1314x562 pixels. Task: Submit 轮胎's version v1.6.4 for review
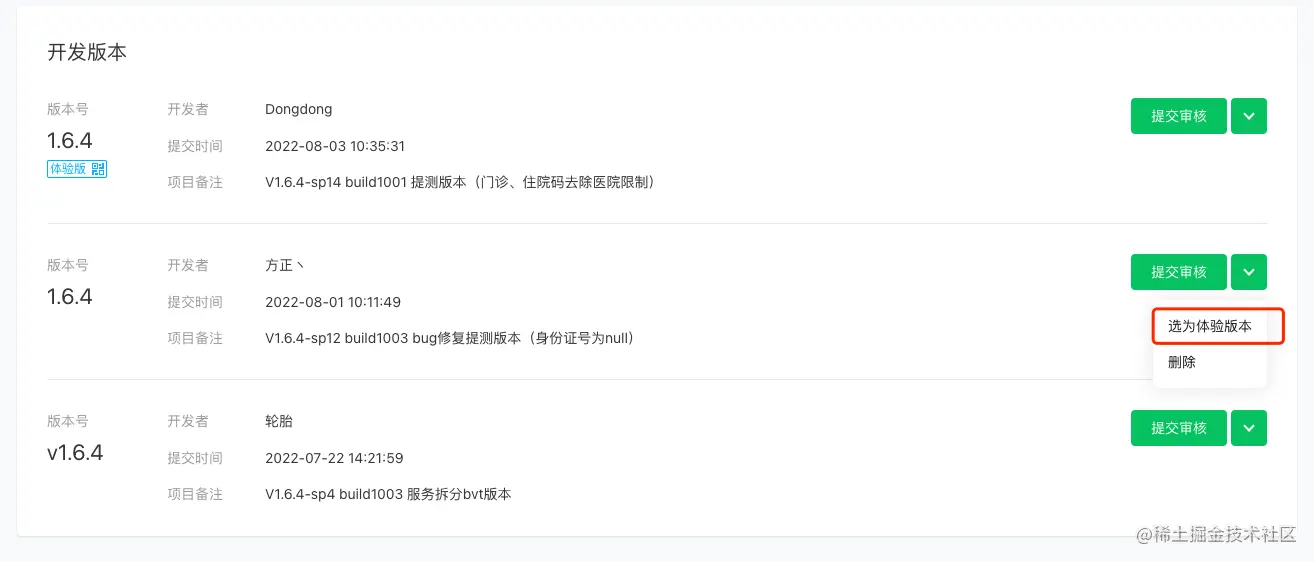click(1178, 428)
